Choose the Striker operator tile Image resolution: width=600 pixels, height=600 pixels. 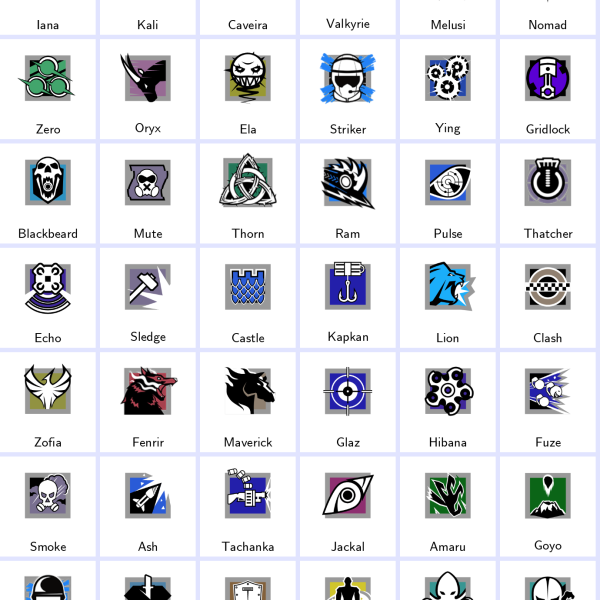click(348, 88)
